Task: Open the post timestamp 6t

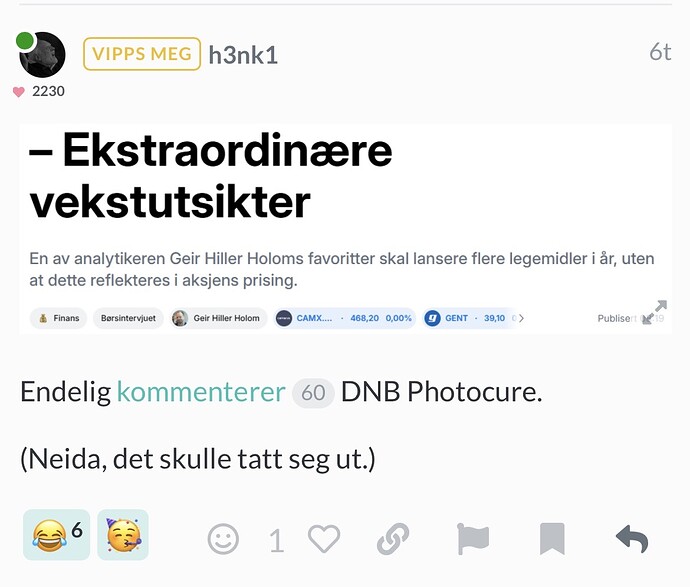Action: [x=660, y=53]
